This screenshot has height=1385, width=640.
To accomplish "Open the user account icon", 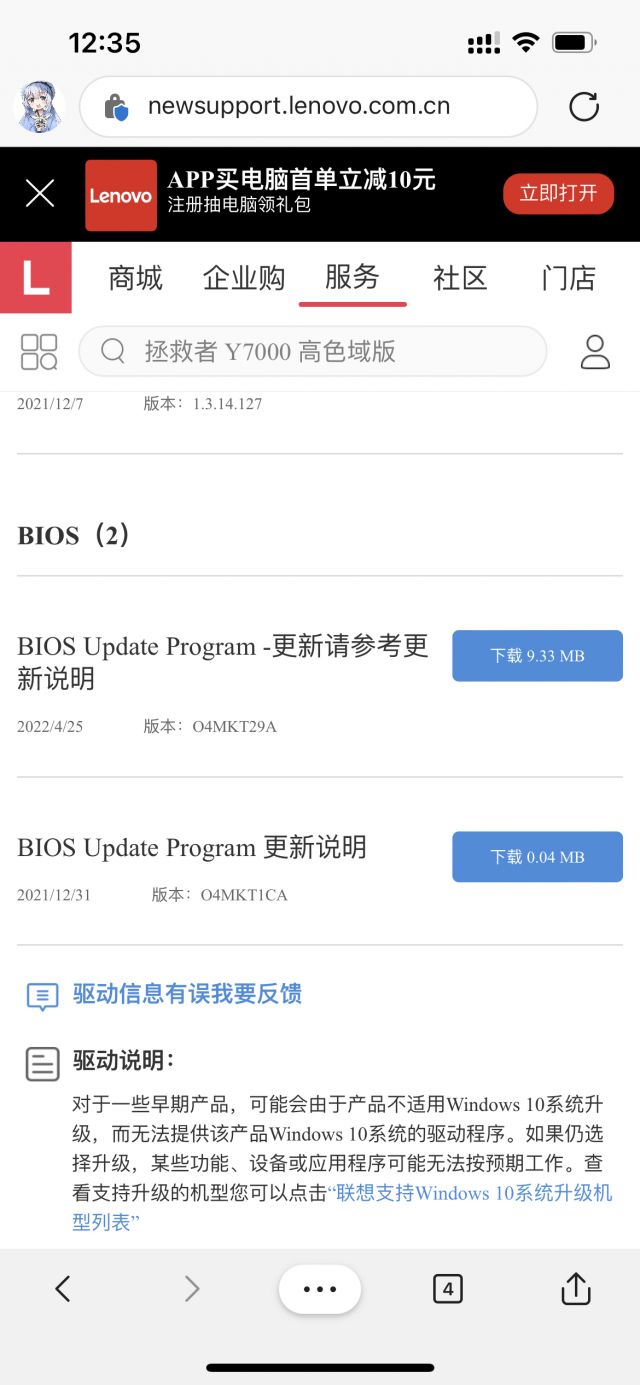I will 595,352.
